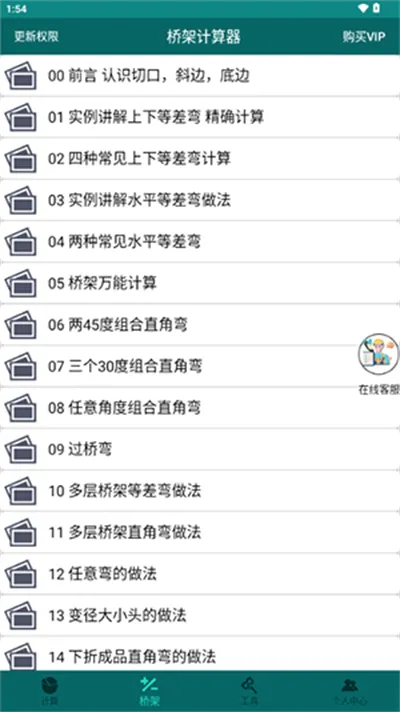Open 12 任意弯的做法
This screenshot has height=712, width=400.
click(200, 574)
